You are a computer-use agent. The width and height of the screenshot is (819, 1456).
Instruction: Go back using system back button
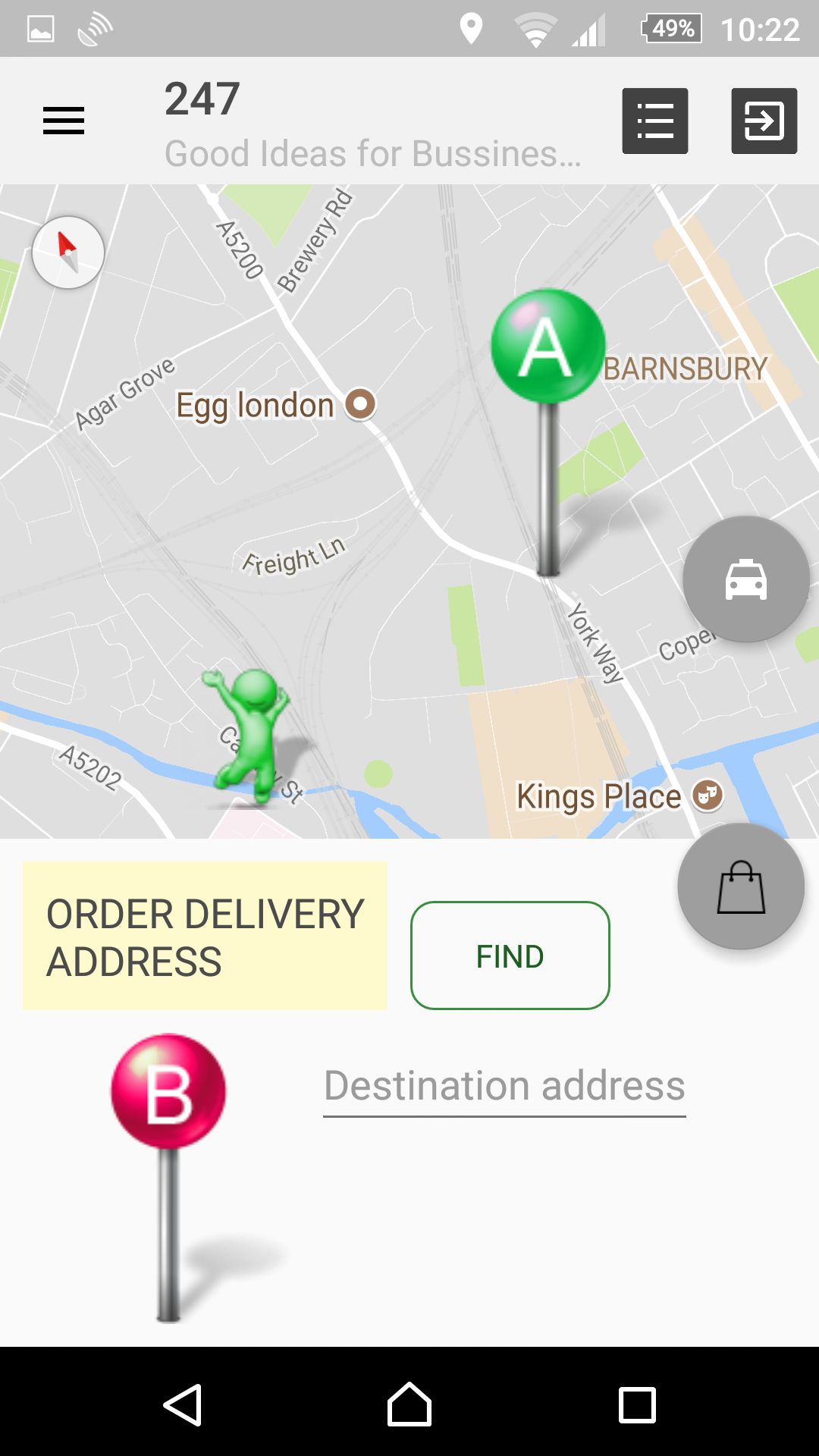tap(183, 1405)
